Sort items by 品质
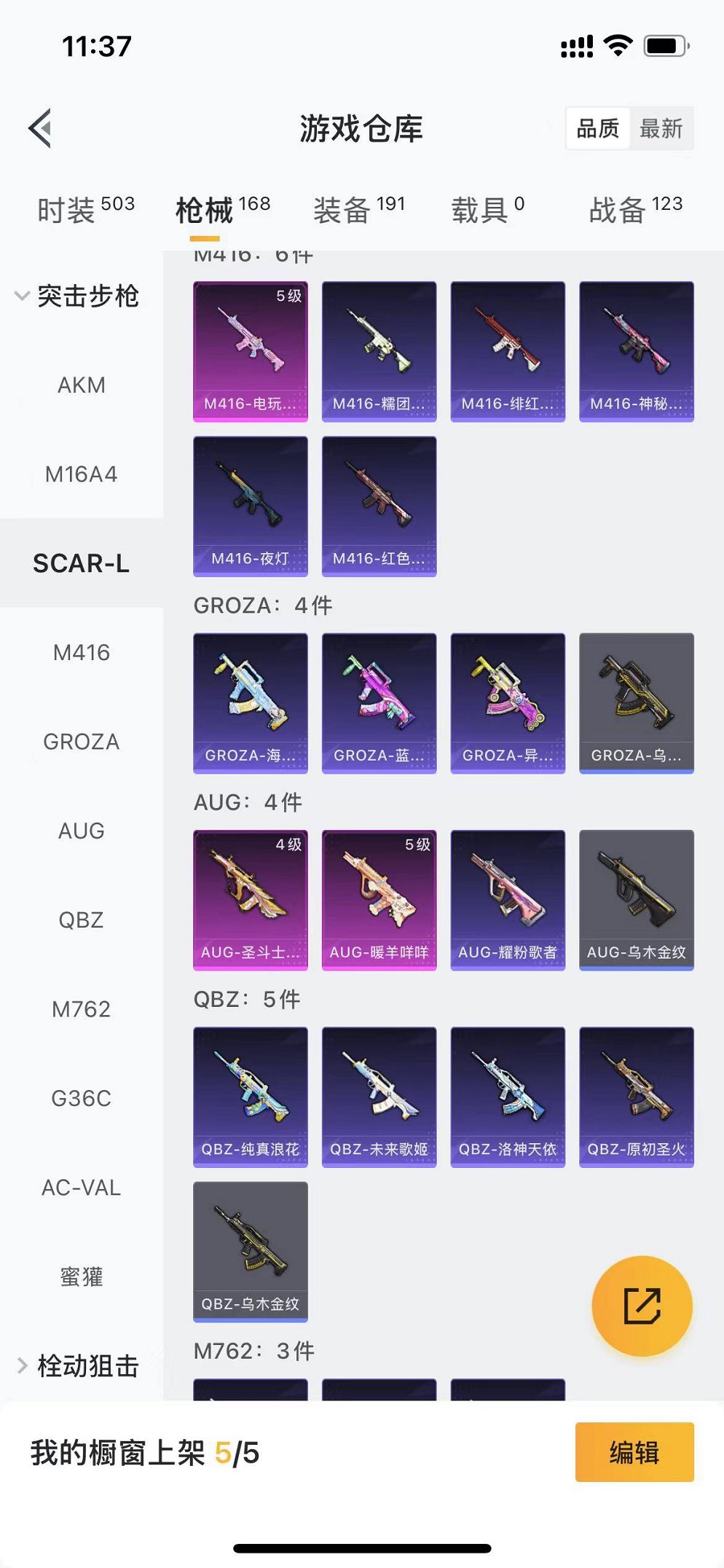 (x=598, y=129)
